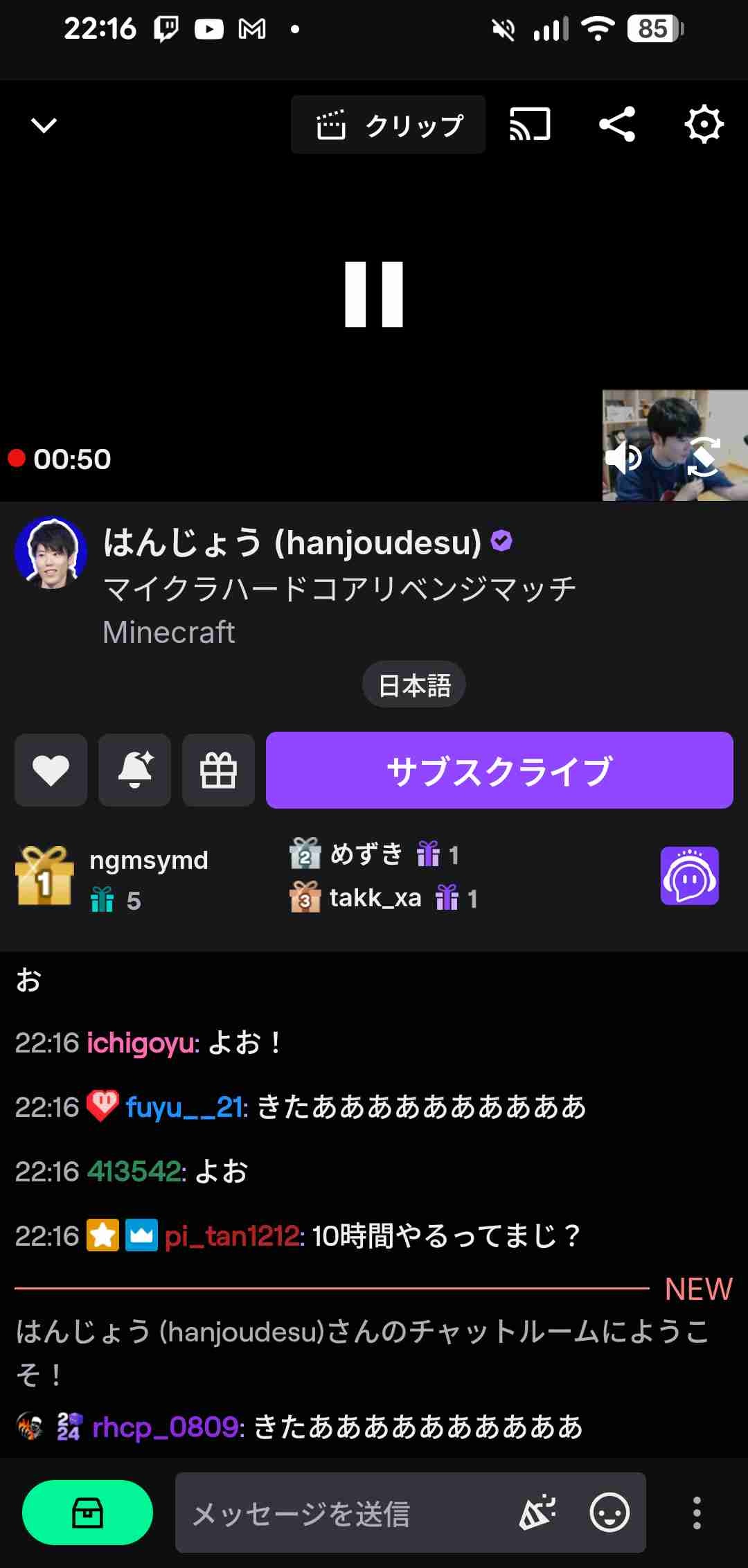748x1568 pixels.
Task: Open top gifter ngmsymd leaderboard
Action: 111,877
